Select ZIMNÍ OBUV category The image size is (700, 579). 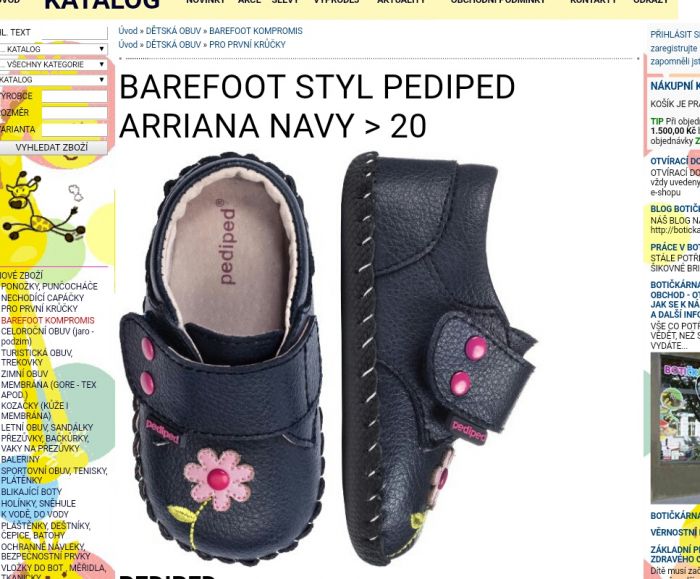(24, 374)
